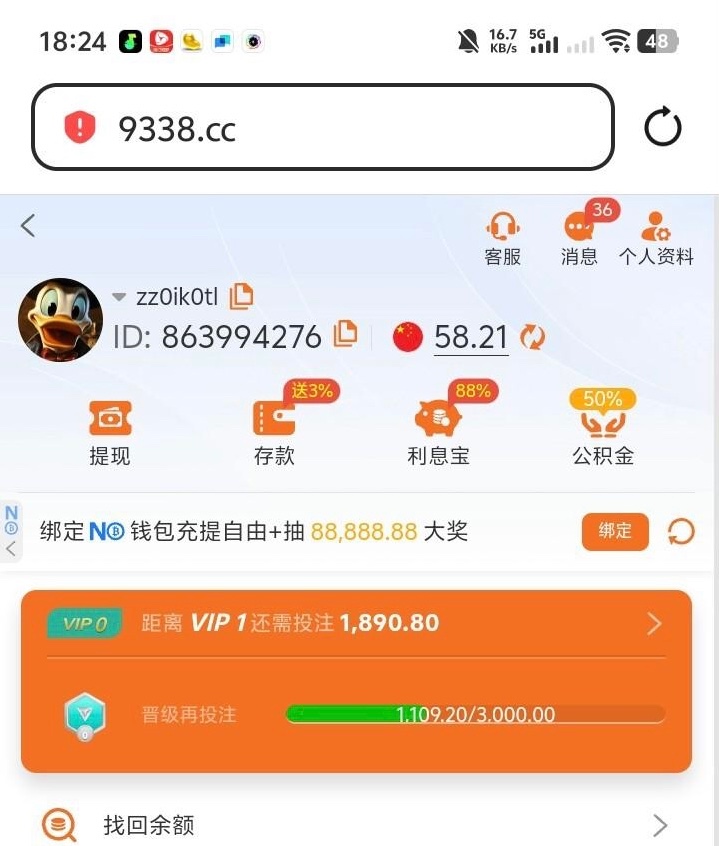Go back using the left arrow
Screen dimensions: 719x846
click(28, 225)
